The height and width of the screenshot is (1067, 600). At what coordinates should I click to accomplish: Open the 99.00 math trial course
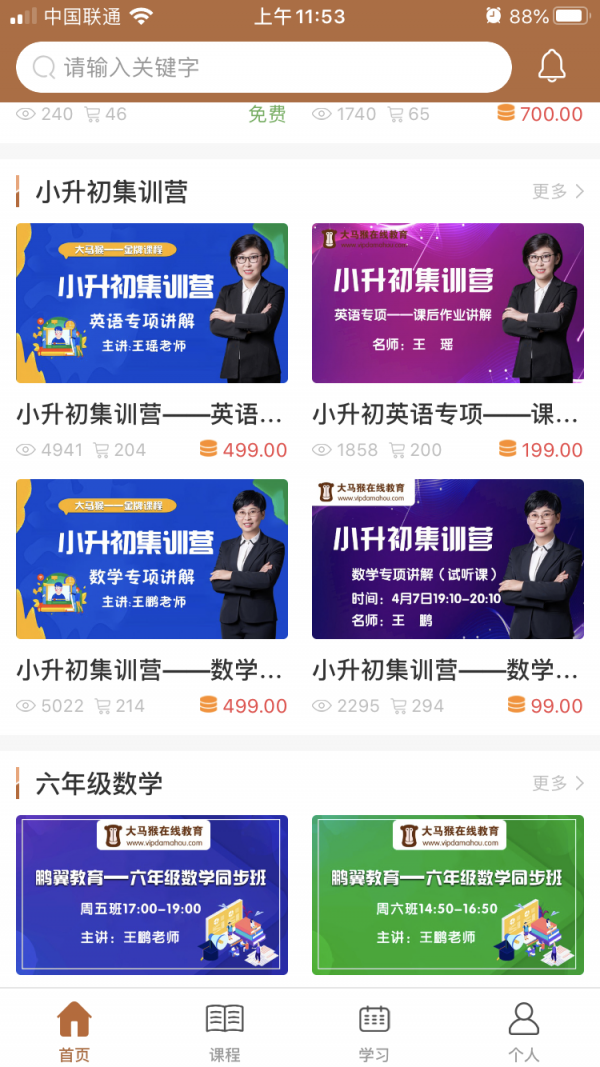[448, 560]
